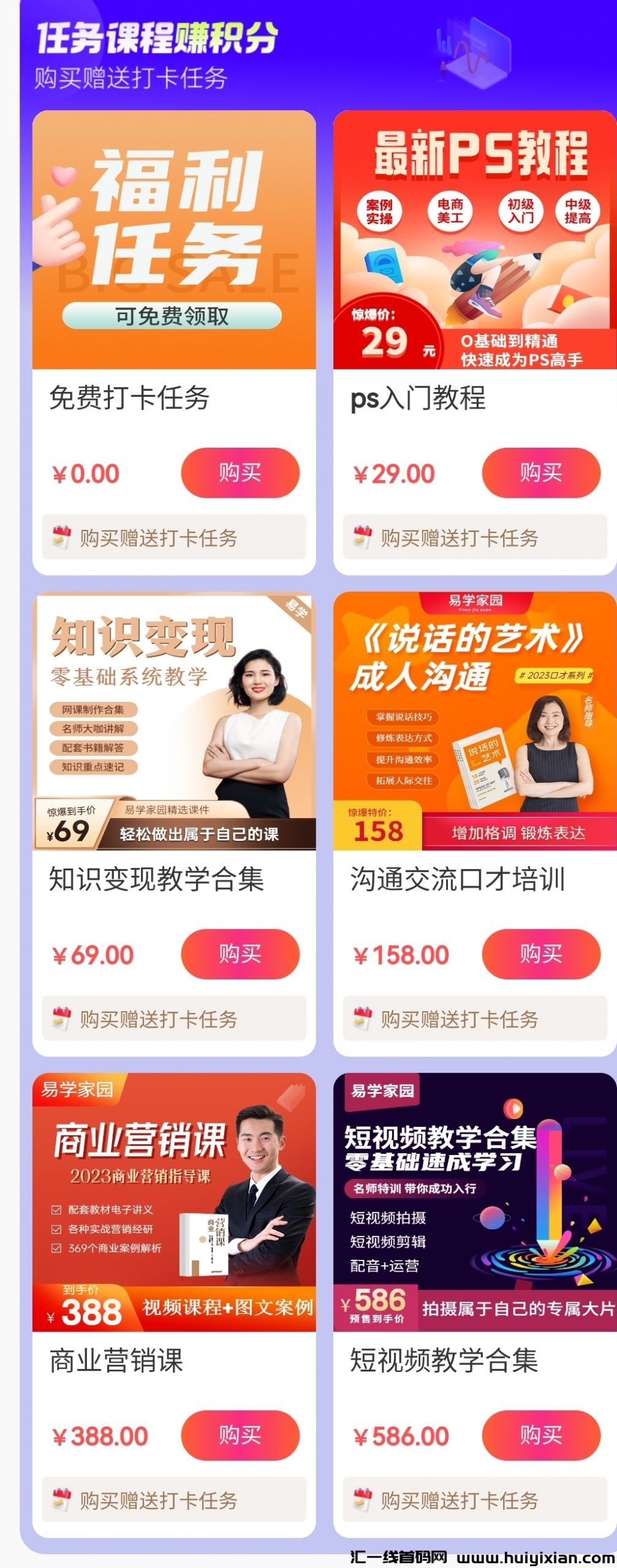The width and height of the screenshot is (617, 1568).
Task: View the 最新PS教程 course cover
Action: click(475, 240)
